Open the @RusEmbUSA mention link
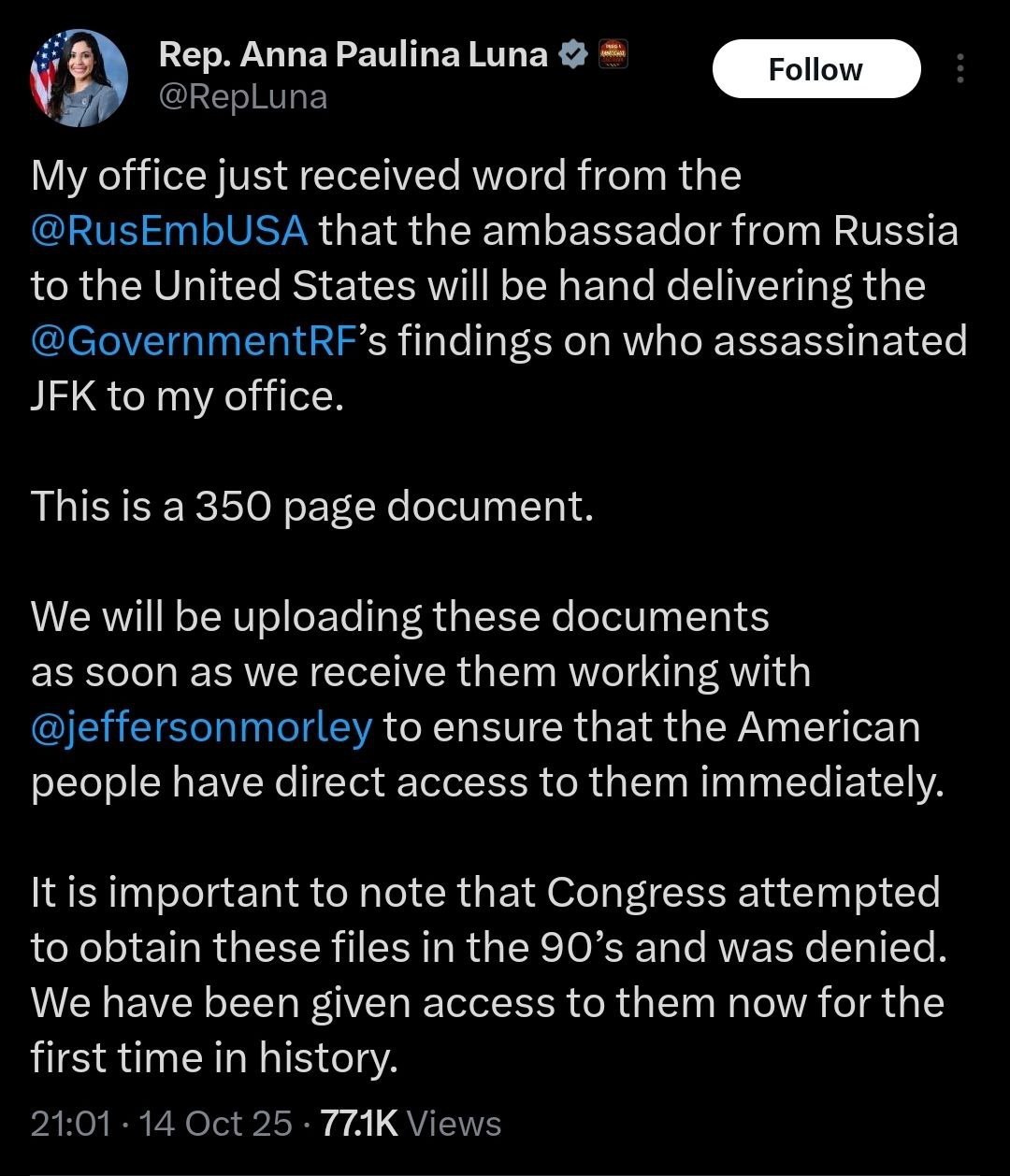The height and width of the screenshot is (1176, 1010). tap(169, 230)
